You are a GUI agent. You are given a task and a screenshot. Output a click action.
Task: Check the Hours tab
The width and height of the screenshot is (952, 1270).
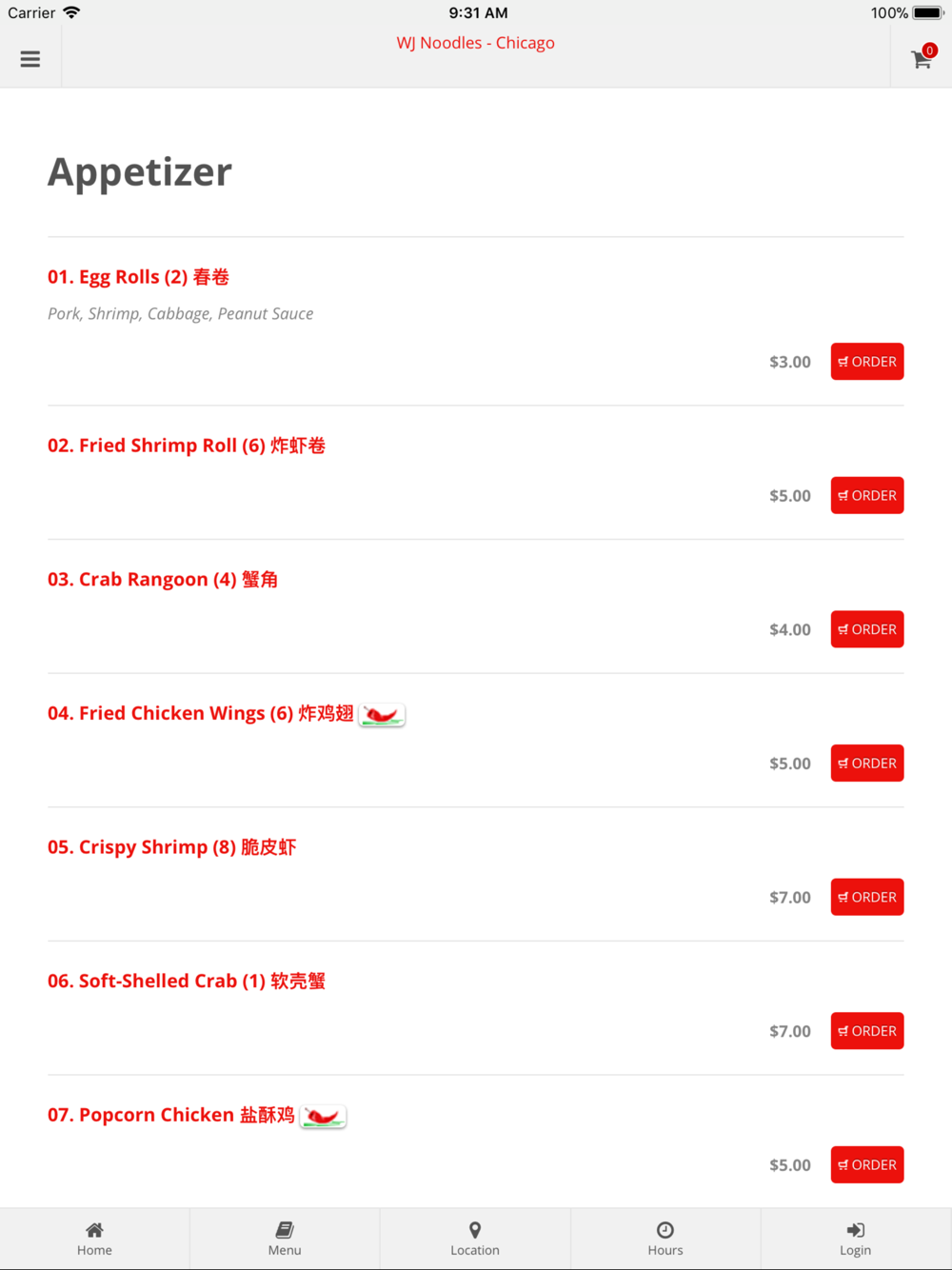pyautogui.click(x=665, y=1239)
